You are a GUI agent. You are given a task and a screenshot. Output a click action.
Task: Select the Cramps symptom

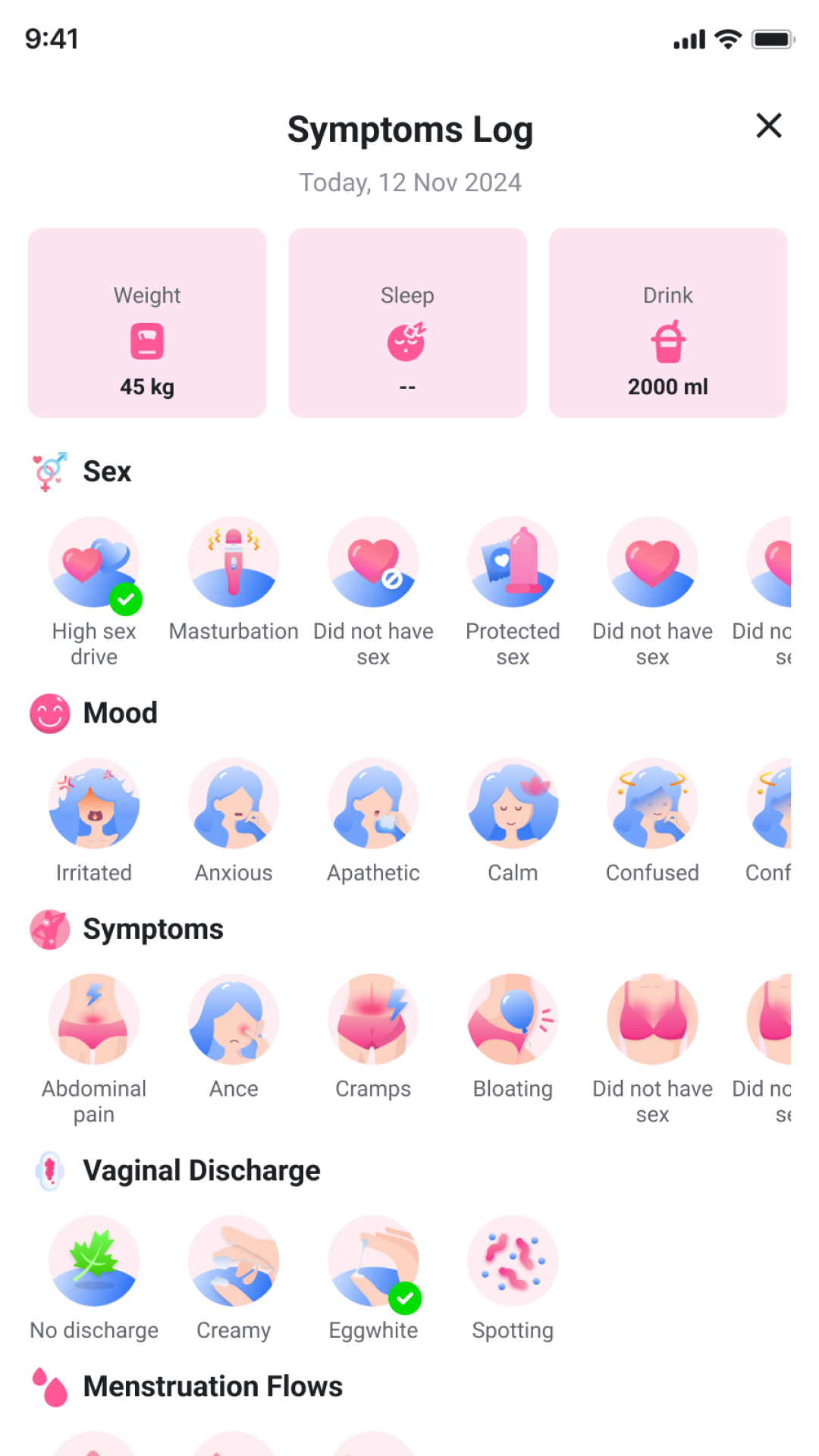tap(373, 1018)
